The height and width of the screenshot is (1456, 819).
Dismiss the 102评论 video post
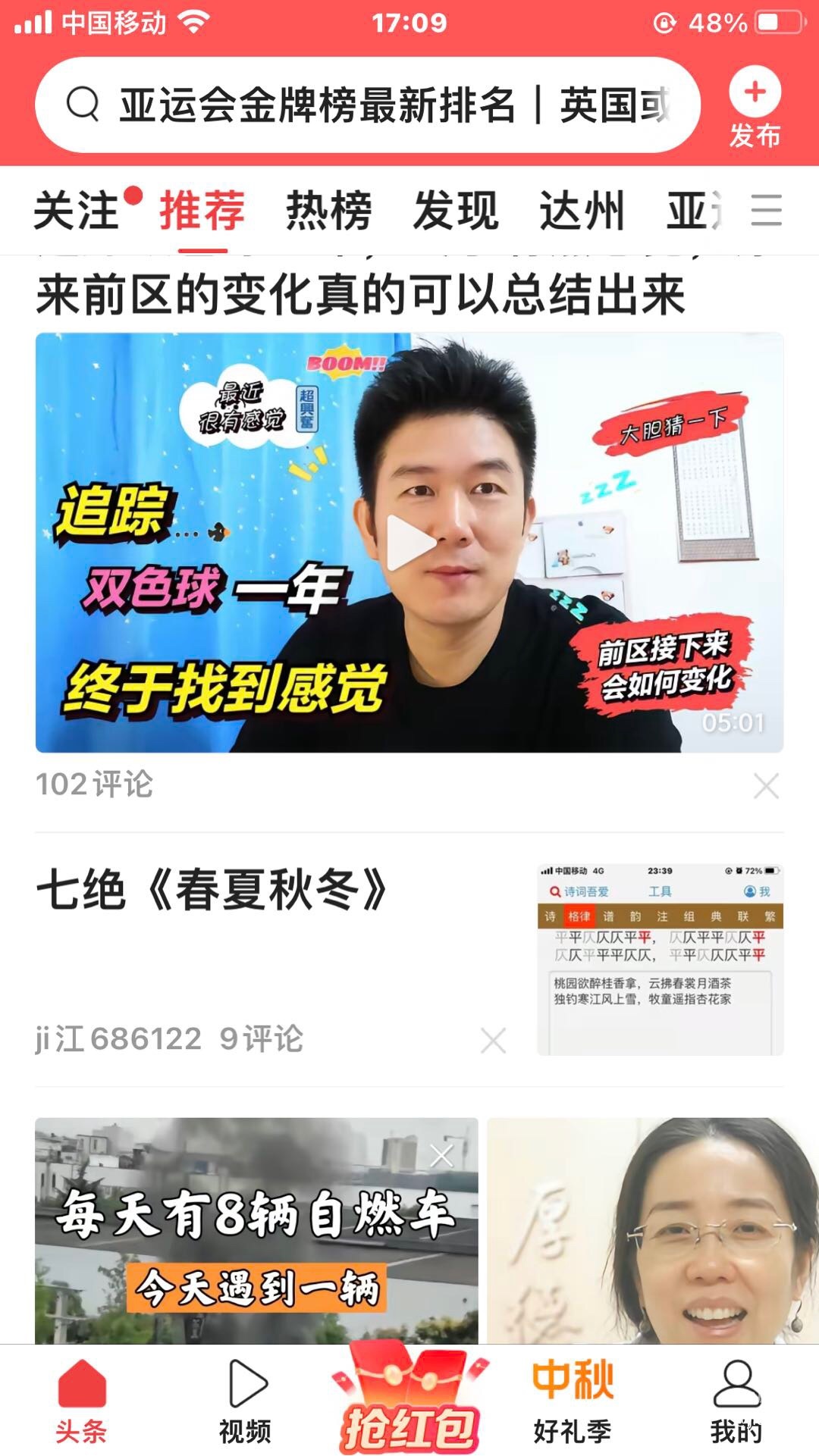pyautogui.click(x=766, y=786)
